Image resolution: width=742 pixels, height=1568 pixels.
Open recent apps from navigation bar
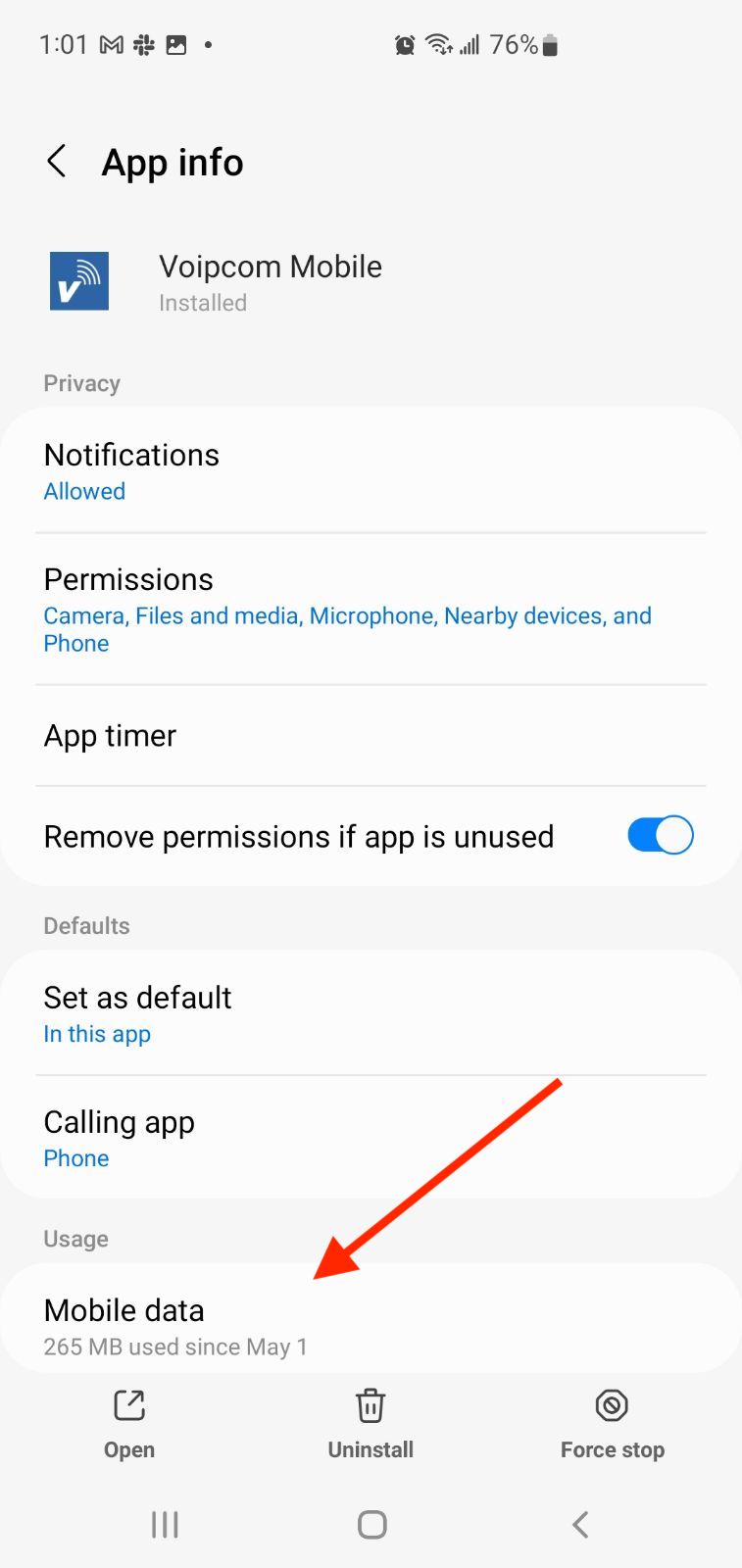click(165, 1524)
